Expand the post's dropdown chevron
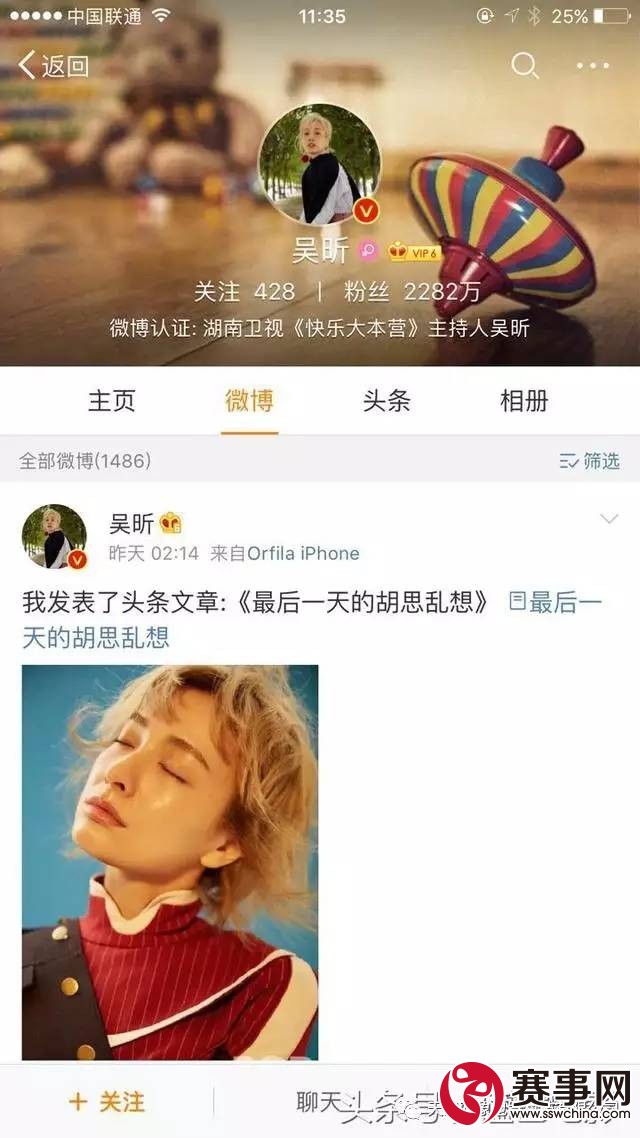 [608, 519]
